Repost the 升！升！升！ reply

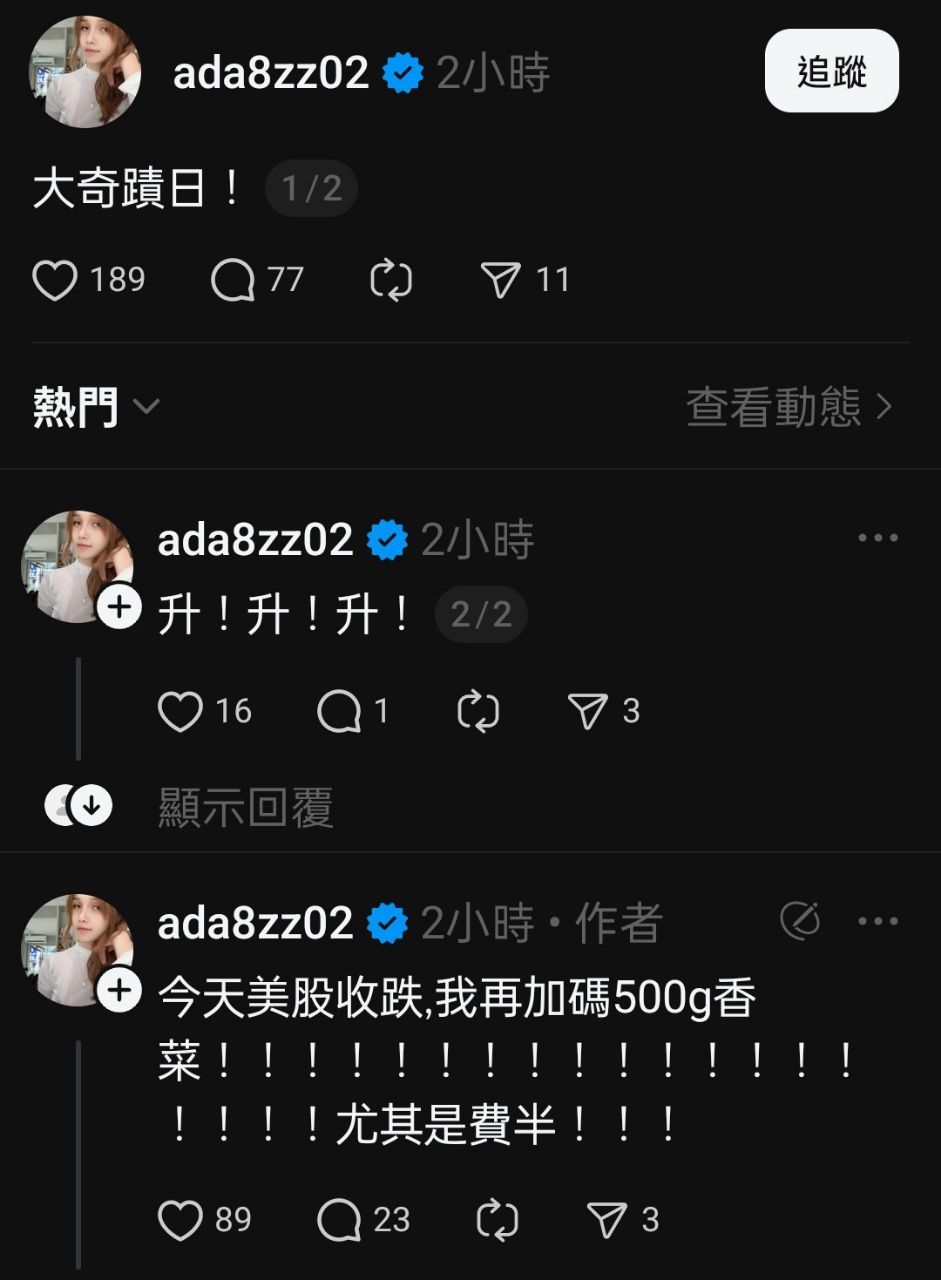(x=478, y=712)
